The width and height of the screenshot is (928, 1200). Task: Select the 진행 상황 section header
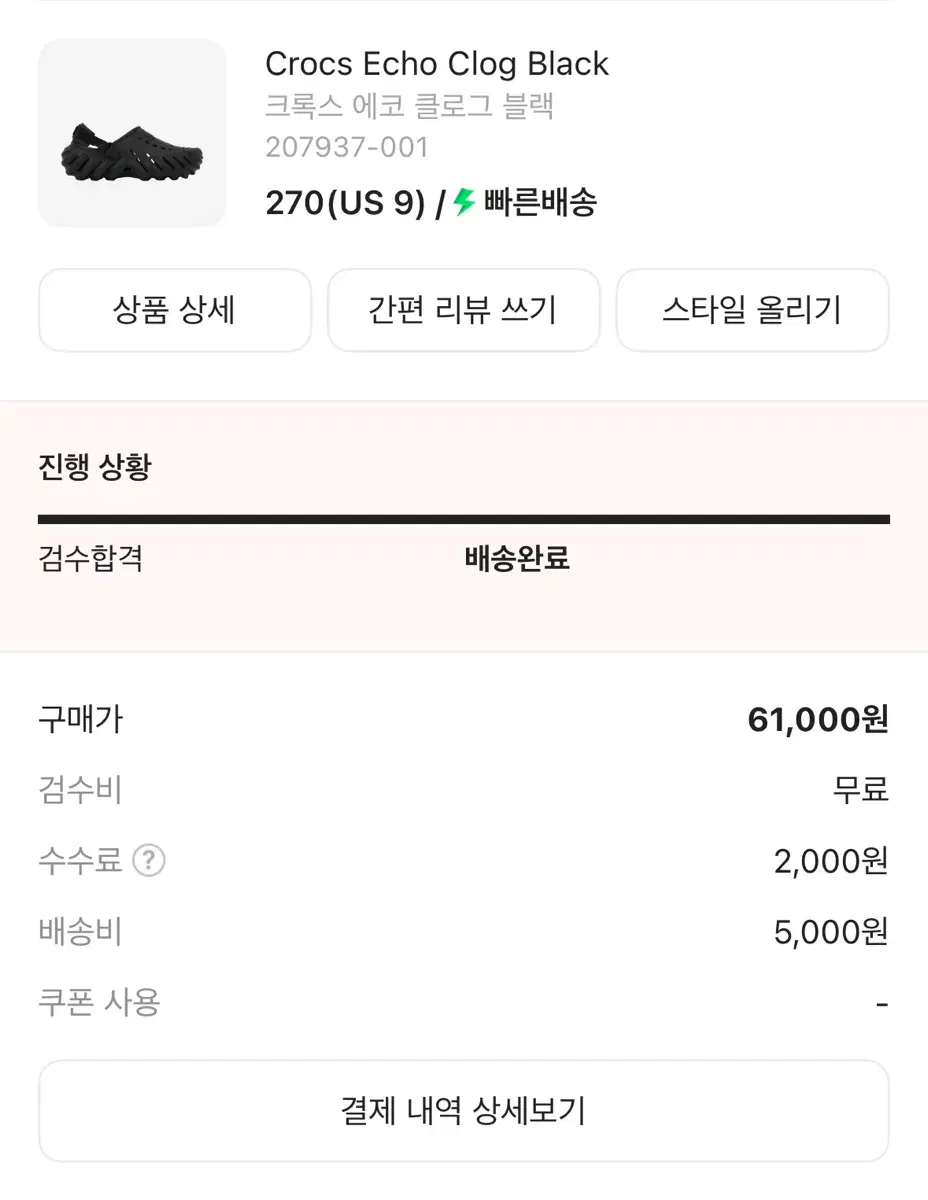tap(93, 466)
